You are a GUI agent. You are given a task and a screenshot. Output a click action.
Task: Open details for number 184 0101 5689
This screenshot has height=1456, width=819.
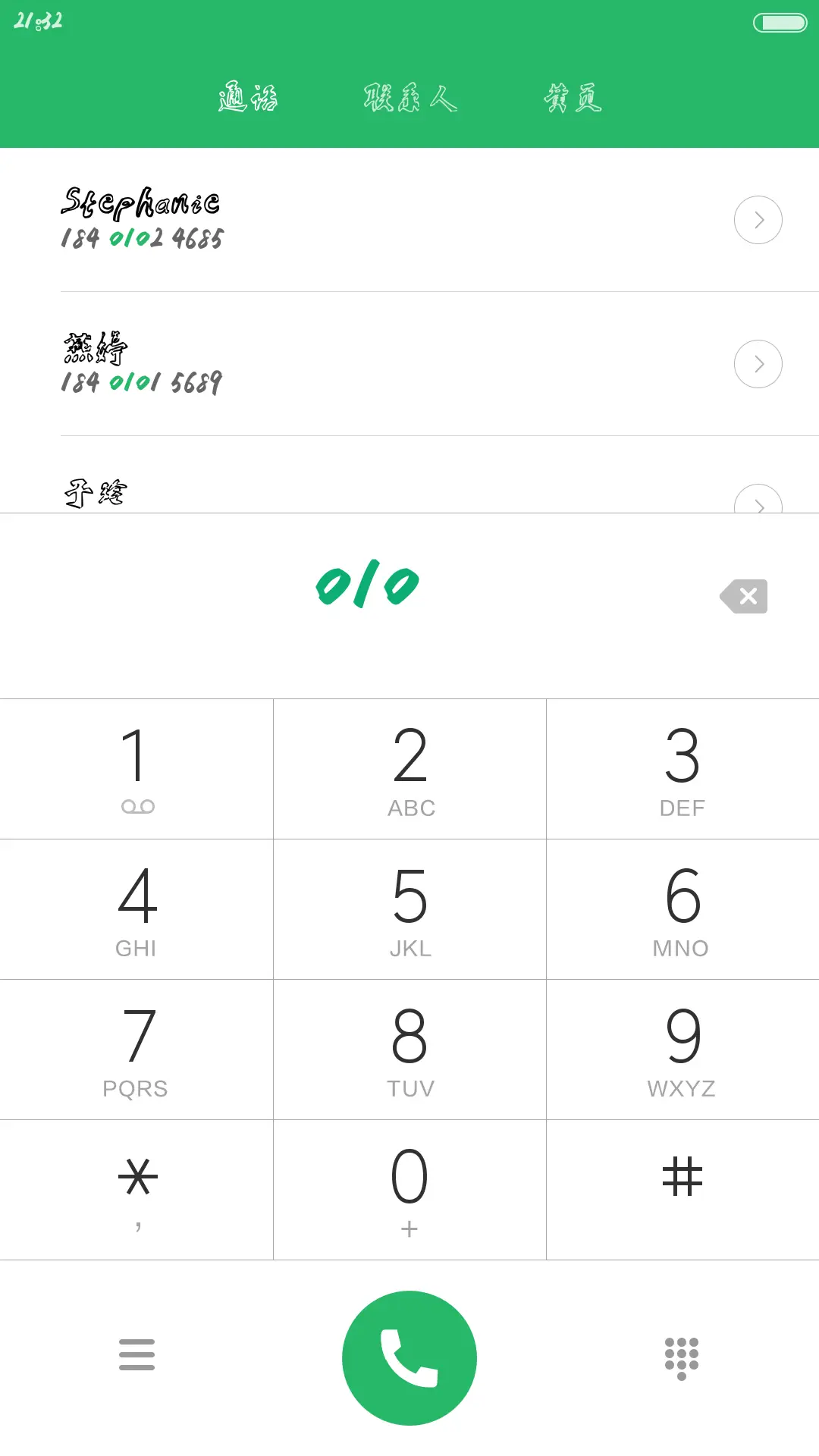(x=758, y=364)
